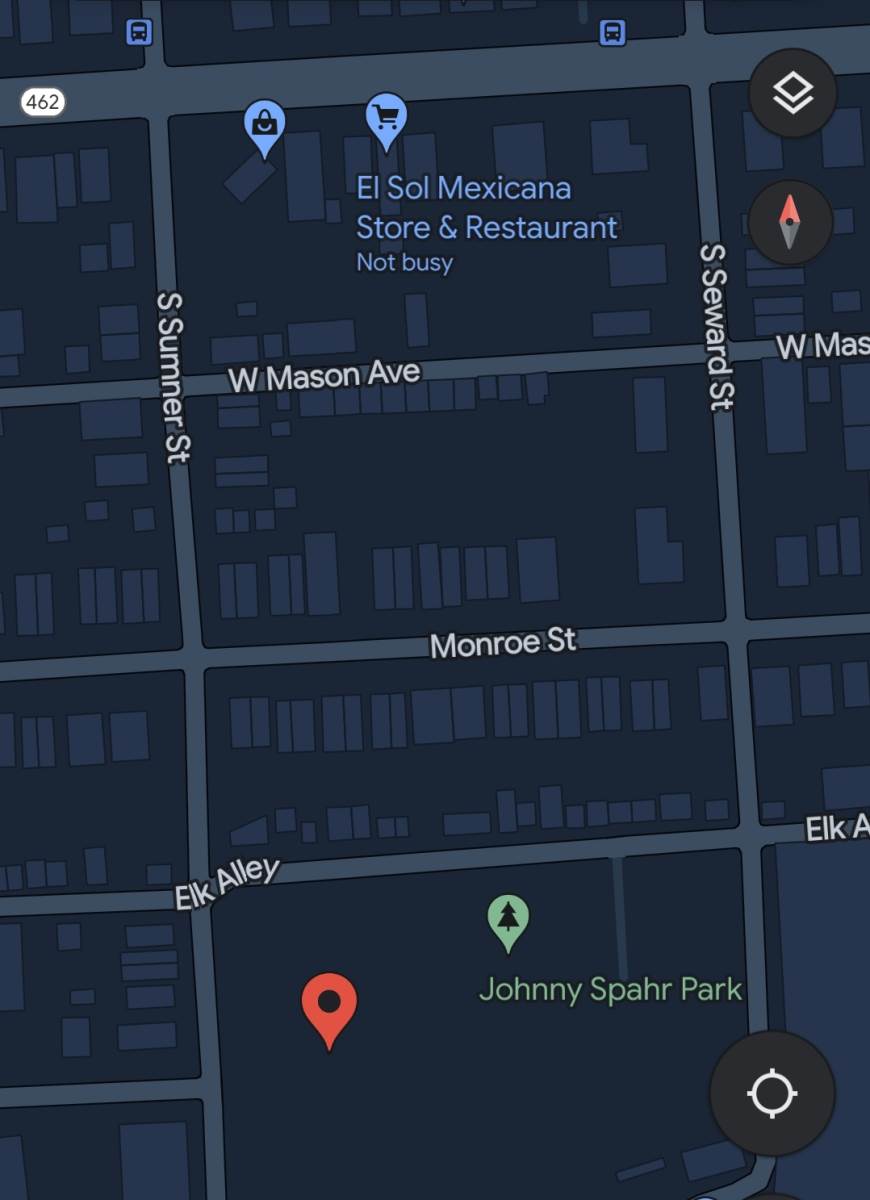This screenshot has width=870, height=1200.
Task: Open the map layers button
Action: click(792, 94)
